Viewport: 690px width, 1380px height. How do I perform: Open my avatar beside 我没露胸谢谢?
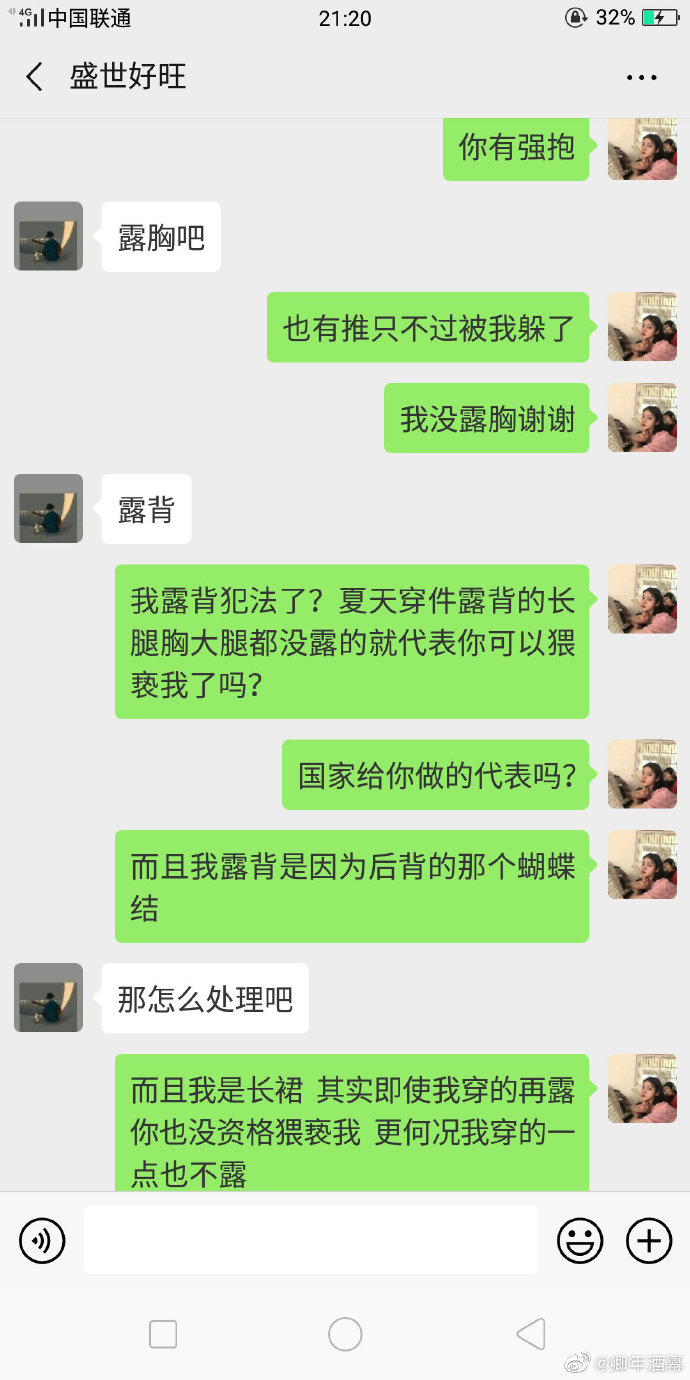pyautogui.click(x=642, y=418)
